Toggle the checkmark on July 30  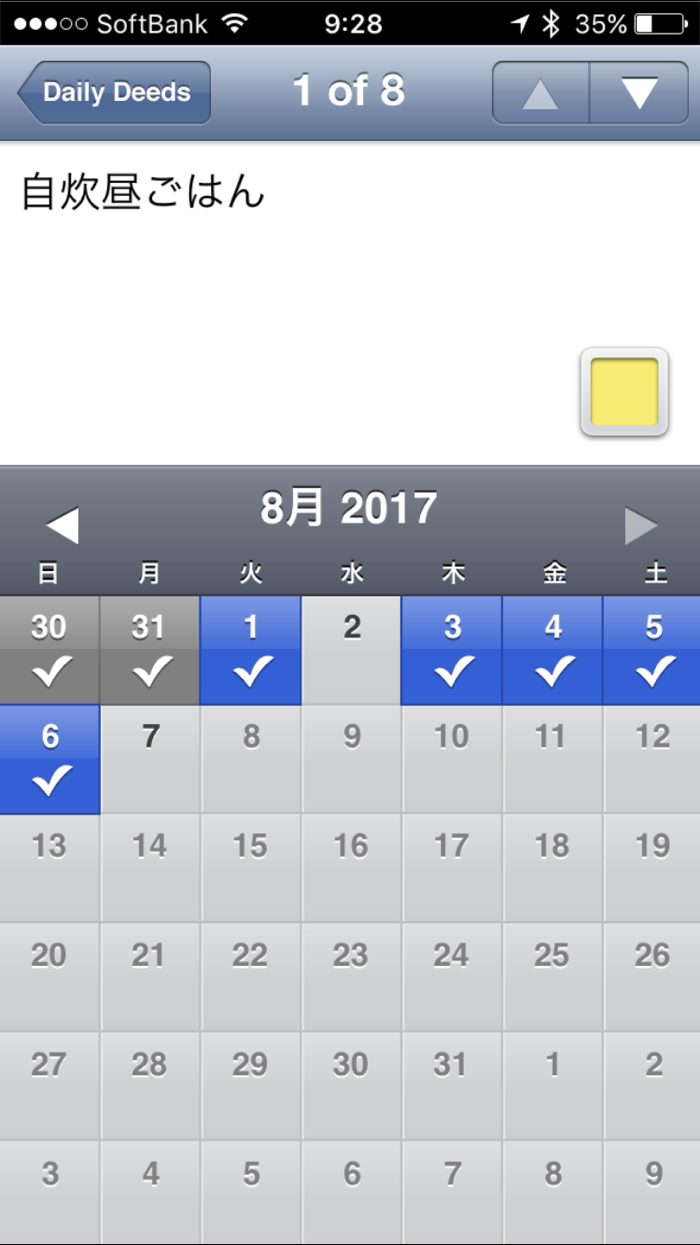[x=49, y=650]
